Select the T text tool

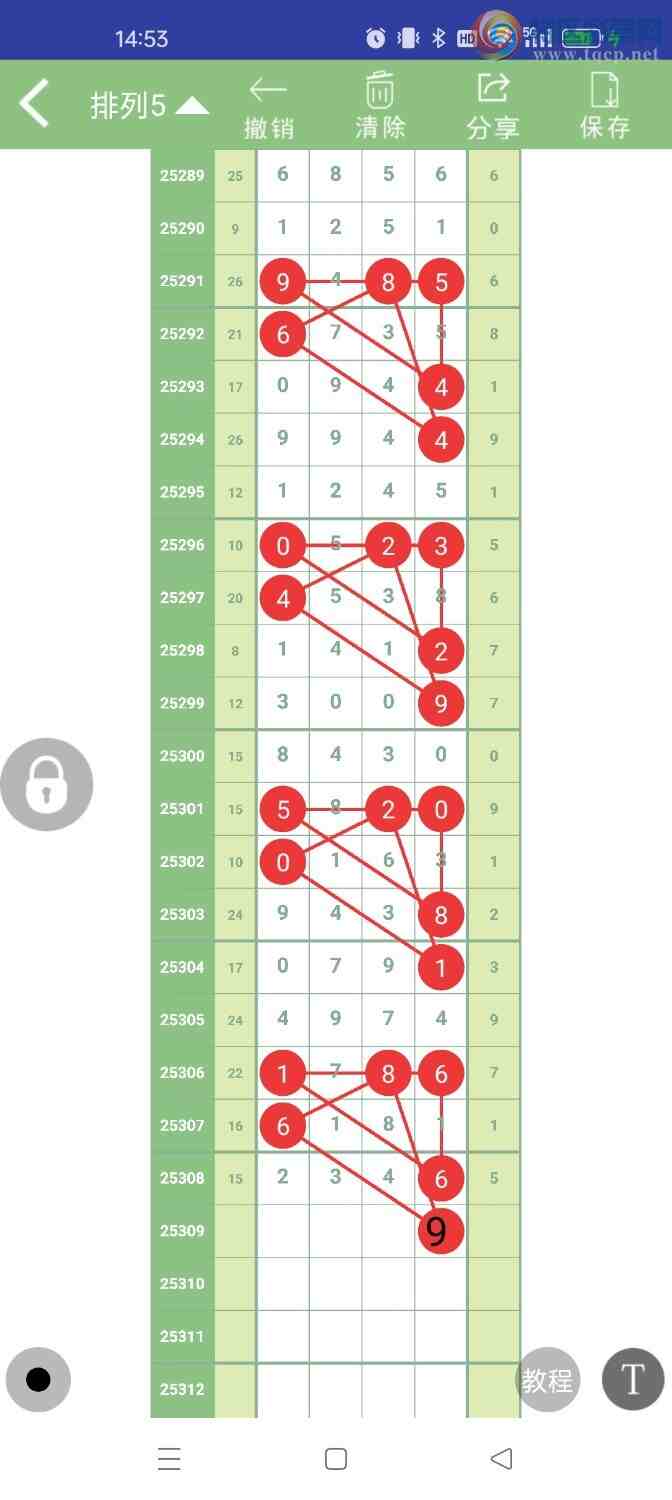pyautogui.click(x=633, y=1380)
